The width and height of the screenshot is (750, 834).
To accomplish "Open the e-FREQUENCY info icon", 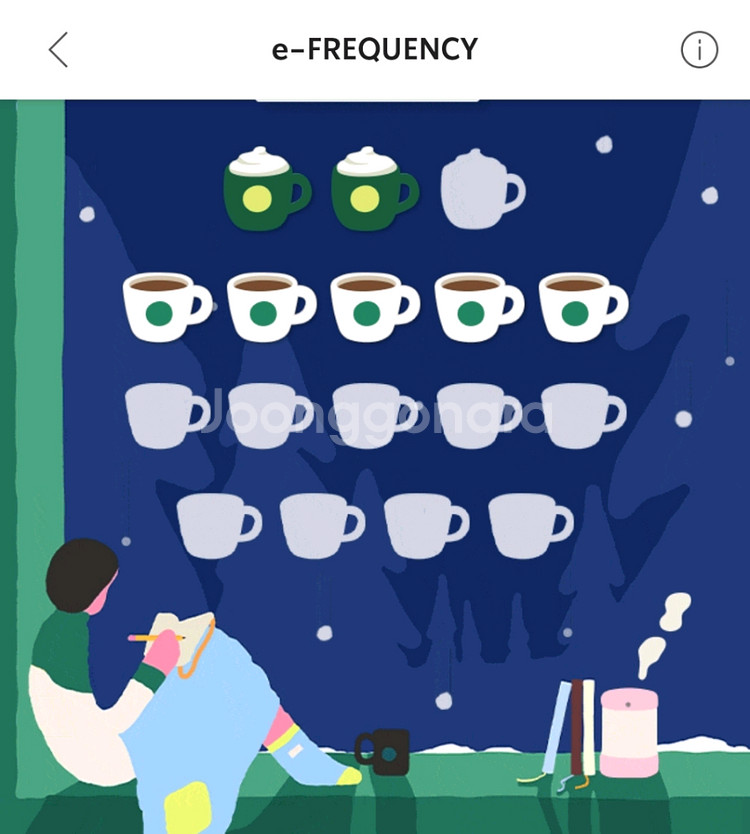I will (699, 49).
